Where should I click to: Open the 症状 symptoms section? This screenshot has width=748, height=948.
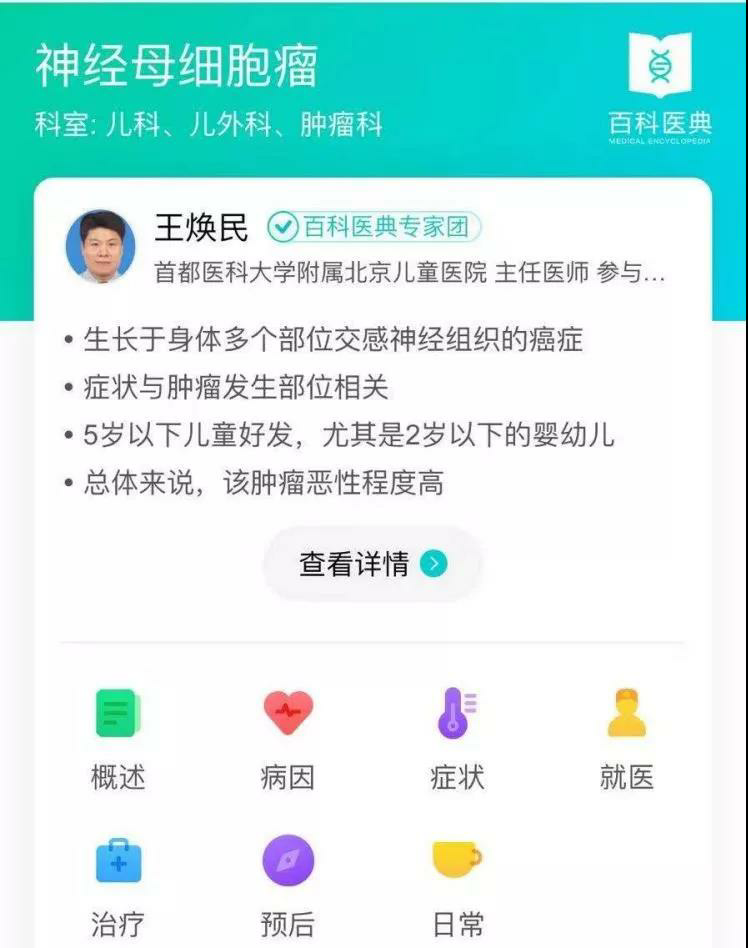point(457,738)
